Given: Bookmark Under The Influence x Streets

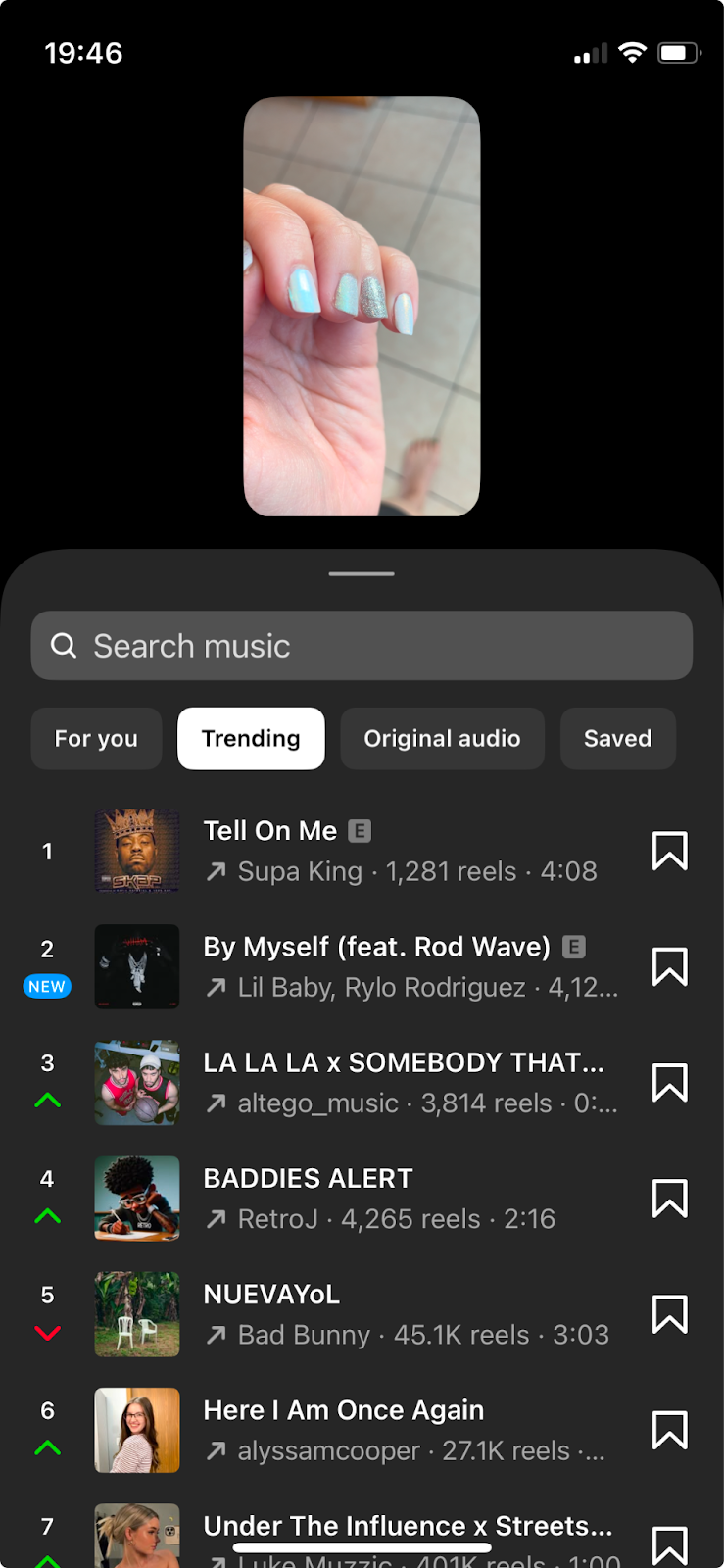Looking at the screenshot, I should pyautogui.click(x=672, y=1545).
